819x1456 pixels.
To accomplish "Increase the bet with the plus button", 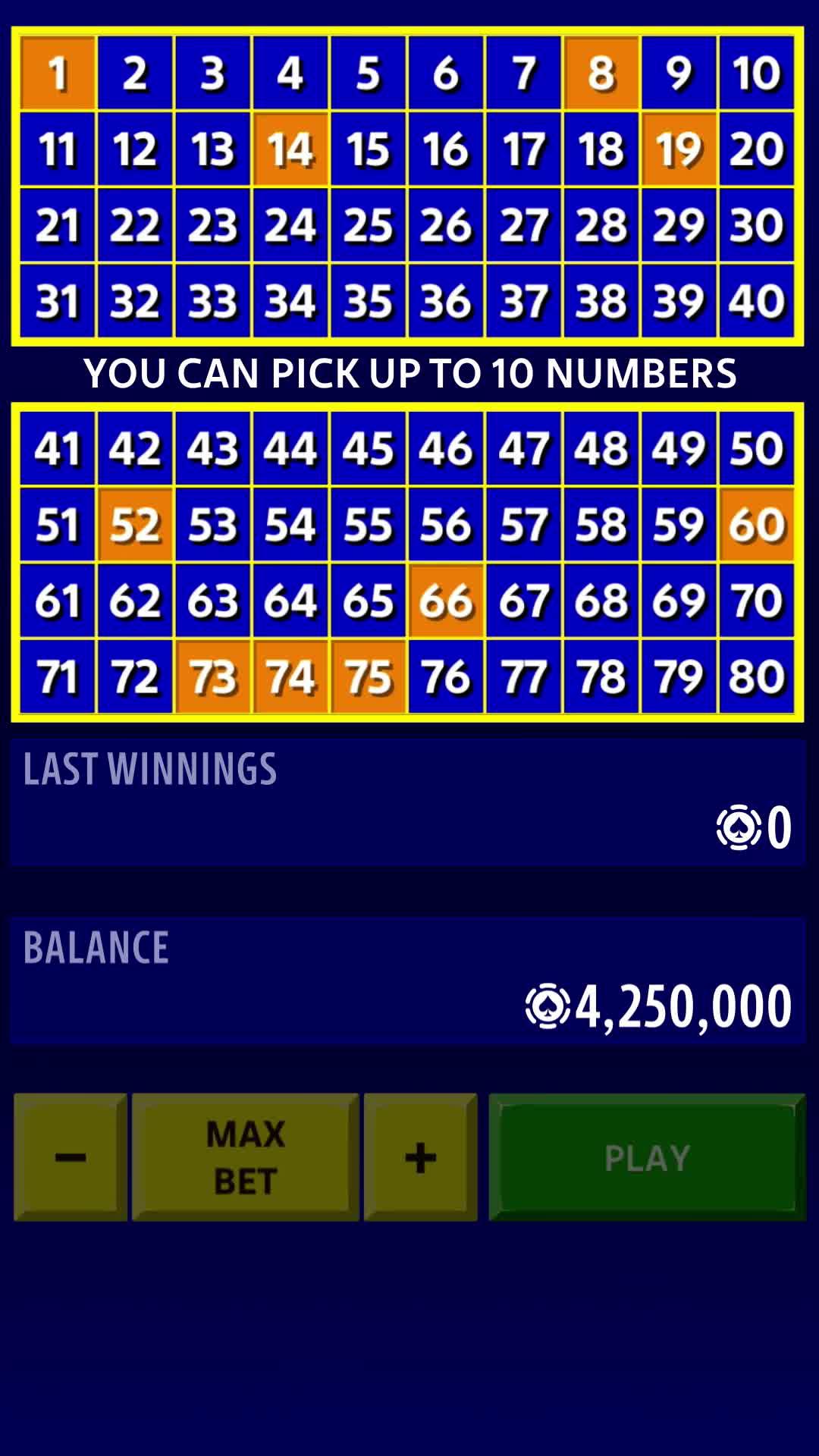I will pyautogui.click(x=419, y=1155).
